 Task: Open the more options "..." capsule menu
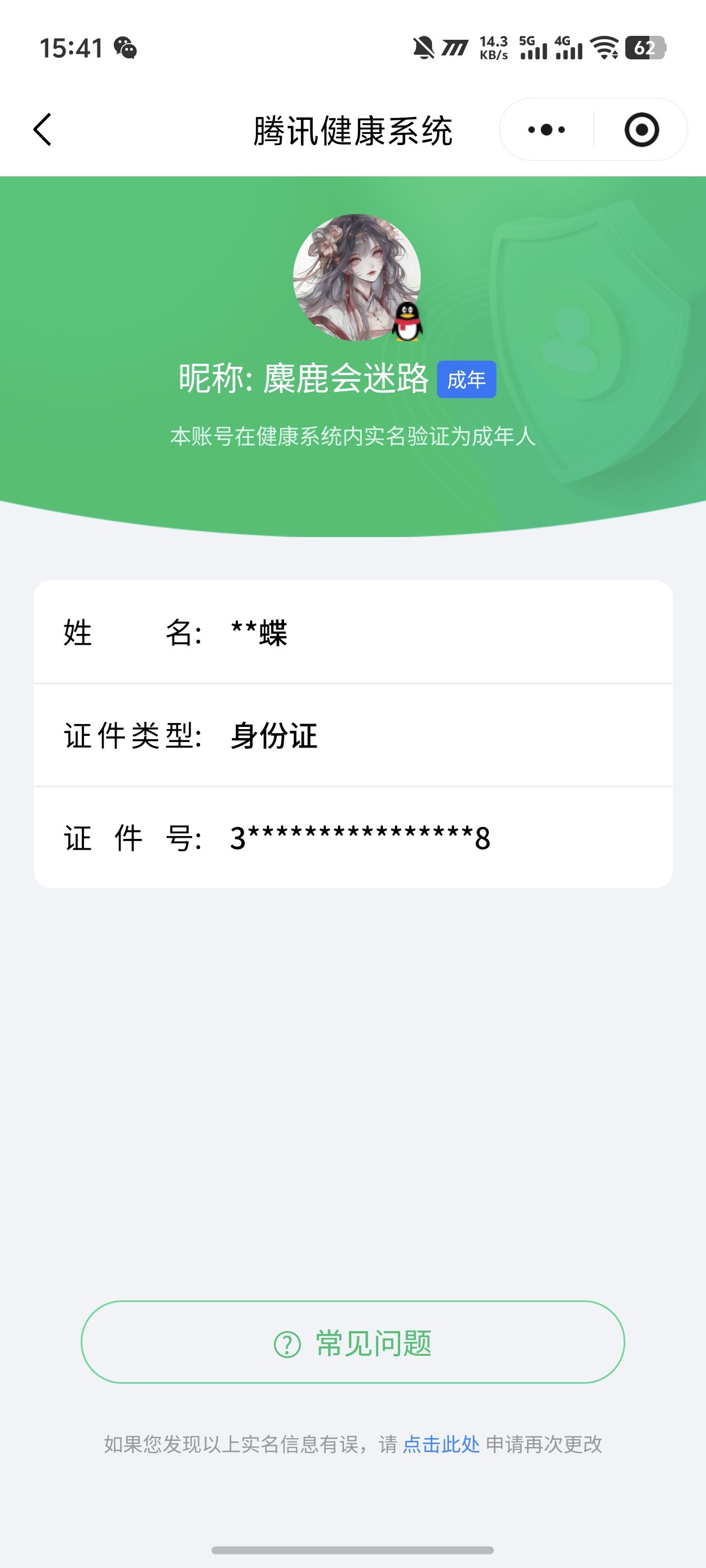(546, 128)
